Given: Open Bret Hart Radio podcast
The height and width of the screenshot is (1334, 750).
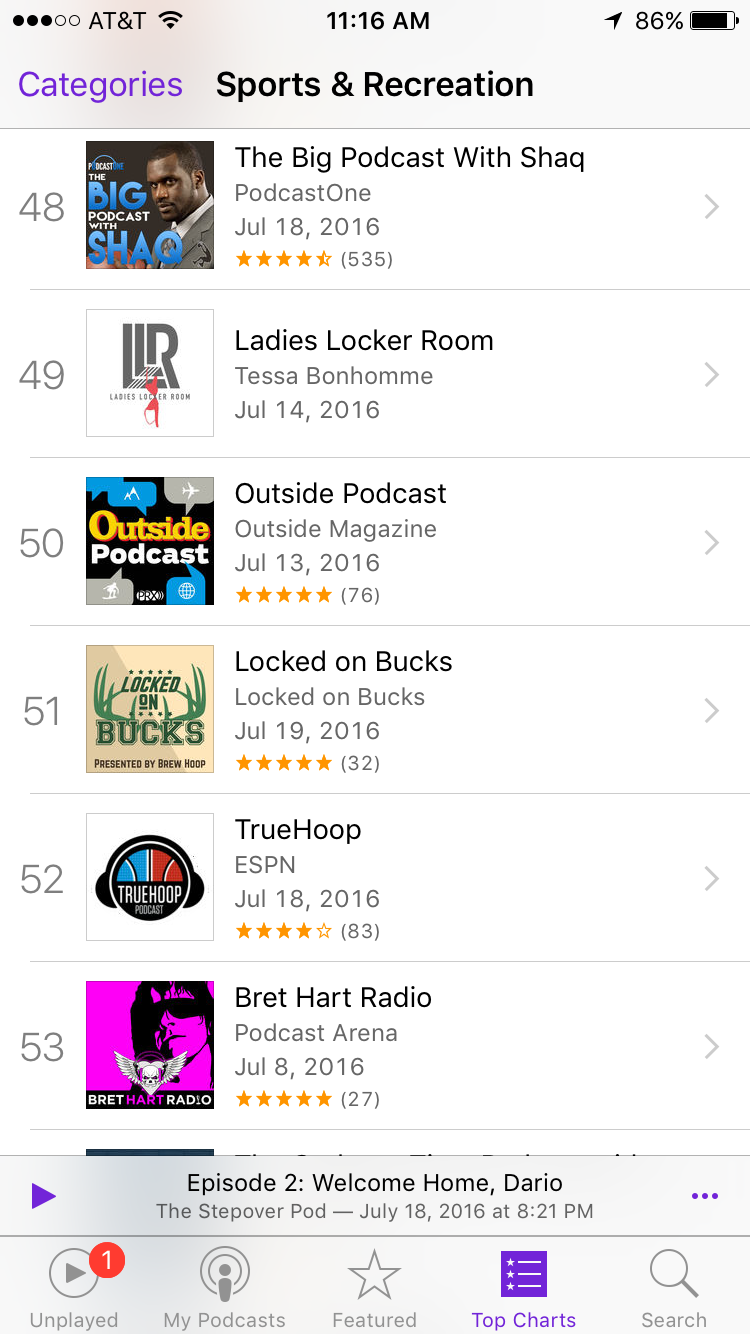Looking at the screenshot, I should click(x=409, y=1046).
